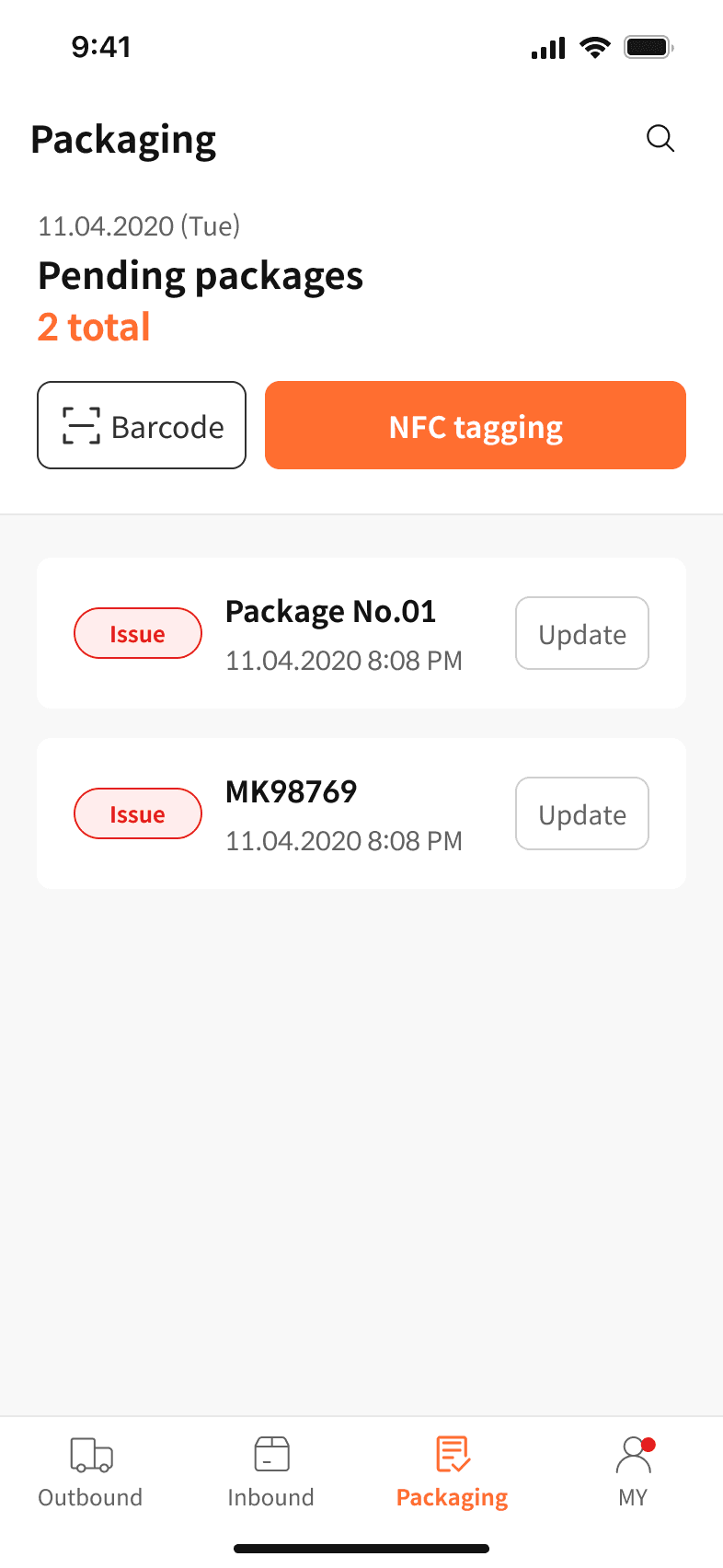The height and width of the screenshot is (1568, 723).
Task: Select the Packaging tab
Action: 452,1471
